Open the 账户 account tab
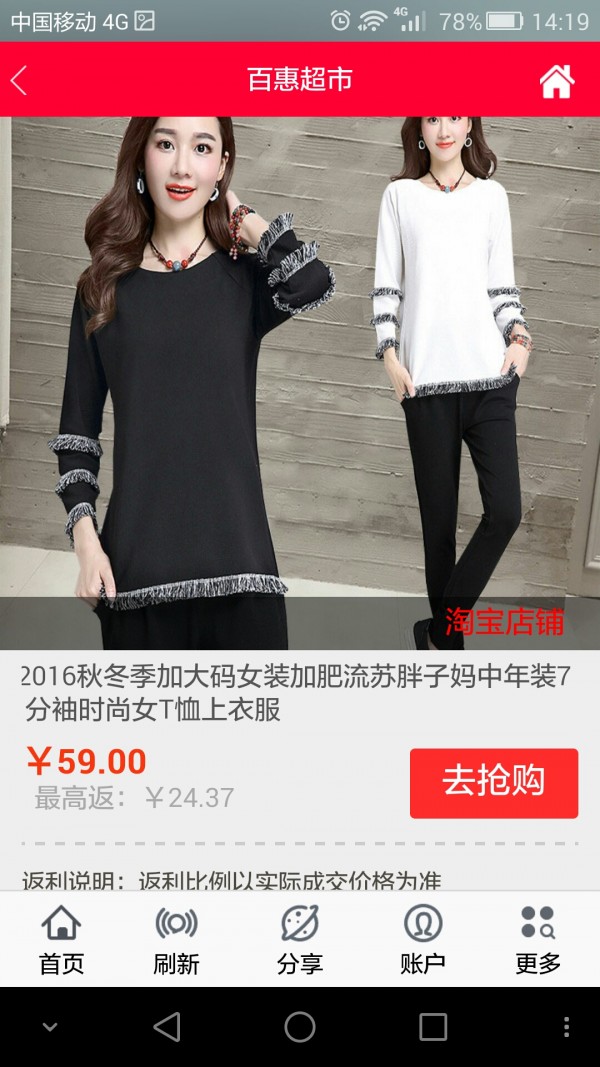The width and height of the screenshot is (600, 1067). coord(422,940)
